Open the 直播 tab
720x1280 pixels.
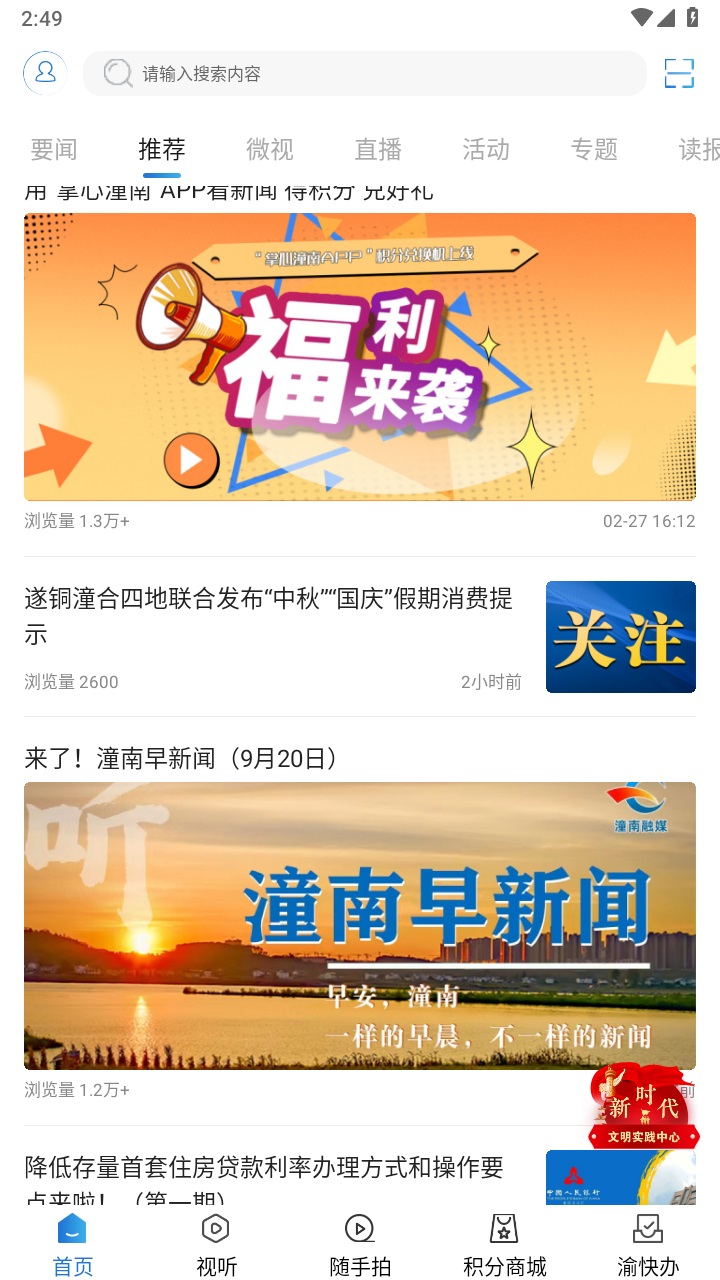tap(377, 149)
